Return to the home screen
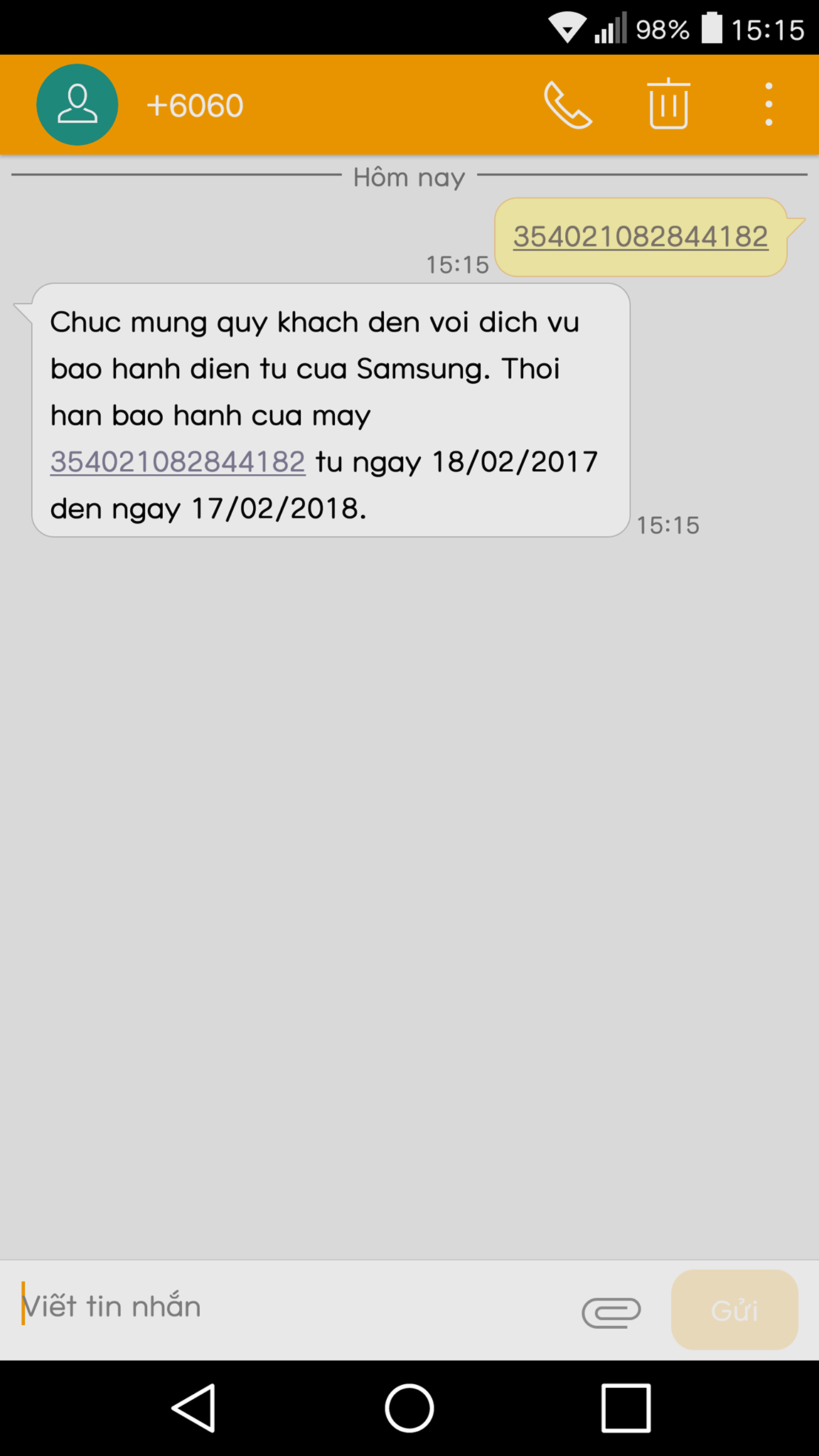The image size is (819, 1456). (x=409, y=1408)
